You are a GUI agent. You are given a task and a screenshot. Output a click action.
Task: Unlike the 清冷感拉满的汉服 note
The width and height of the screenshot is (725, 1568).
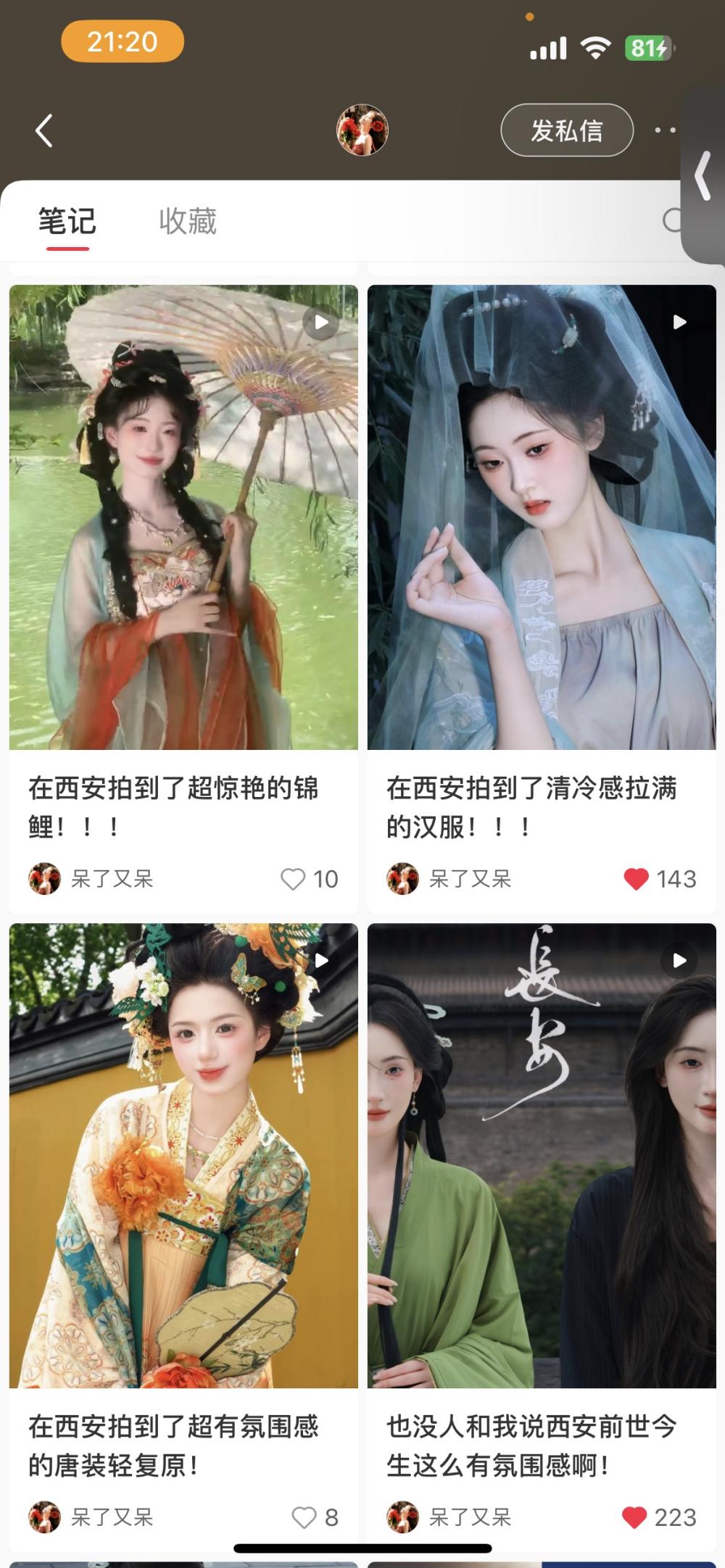[636, 879]
